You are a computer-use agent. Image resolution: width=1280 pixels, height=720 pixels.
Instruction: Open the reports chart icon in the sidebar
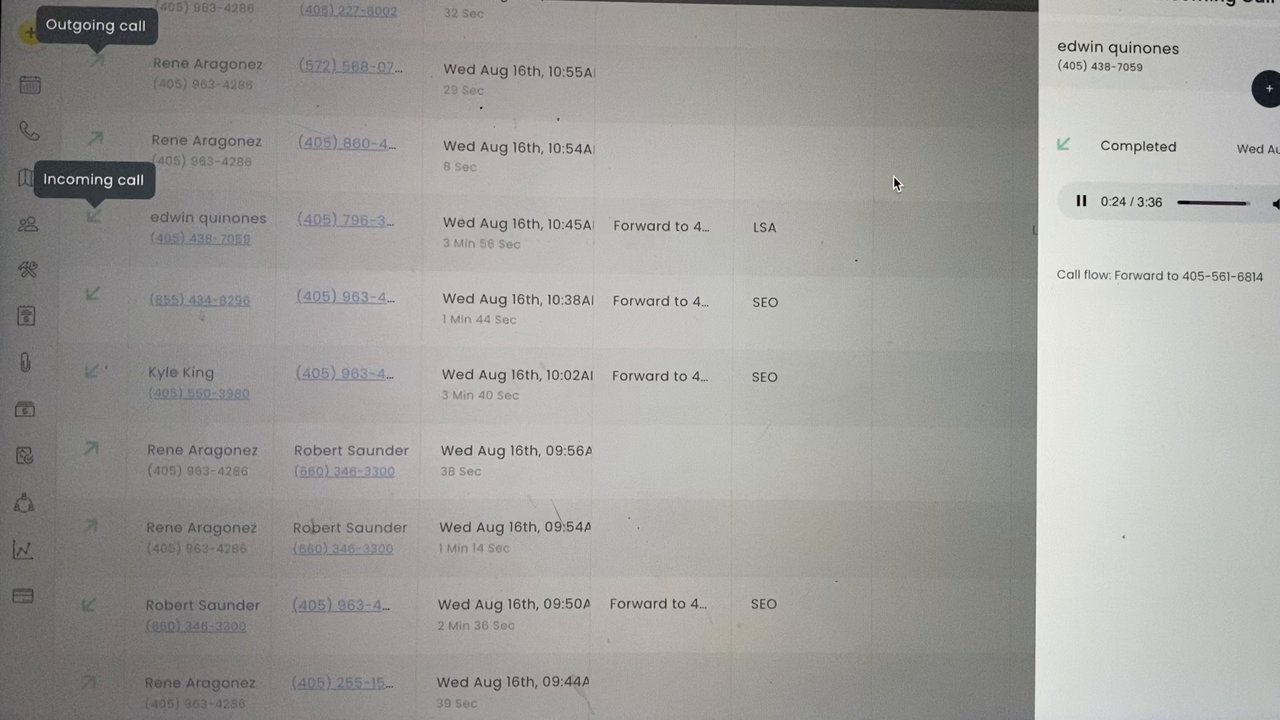point(23,550)
